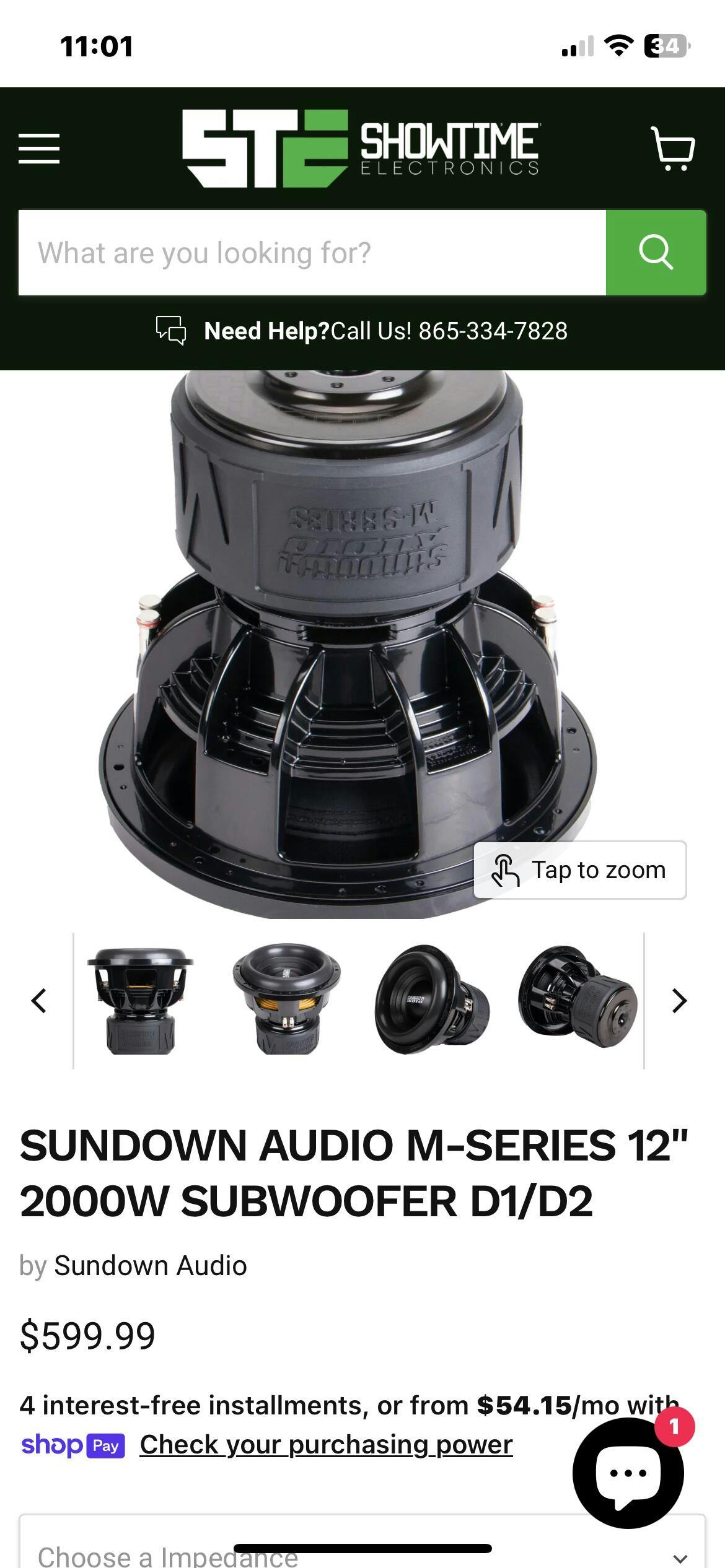Screen dimensions: 725x1568
Task: Open the Sundown Audio brand link
Action: 151,1265
